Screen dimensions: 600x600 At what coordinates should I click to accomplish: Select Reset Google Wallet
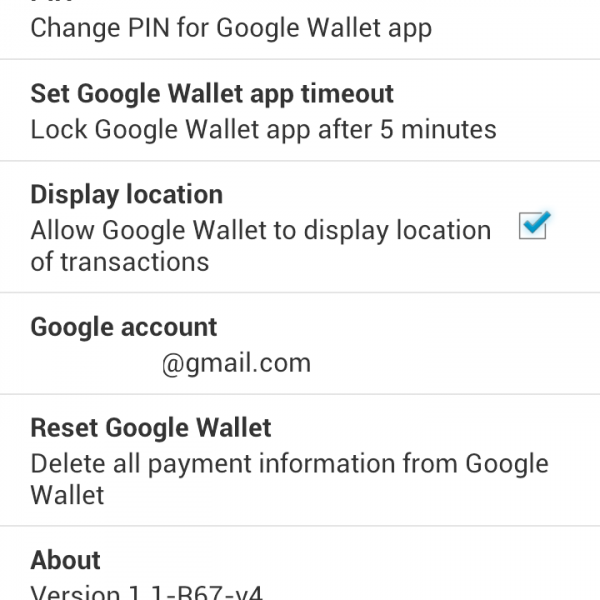point(289,461)
